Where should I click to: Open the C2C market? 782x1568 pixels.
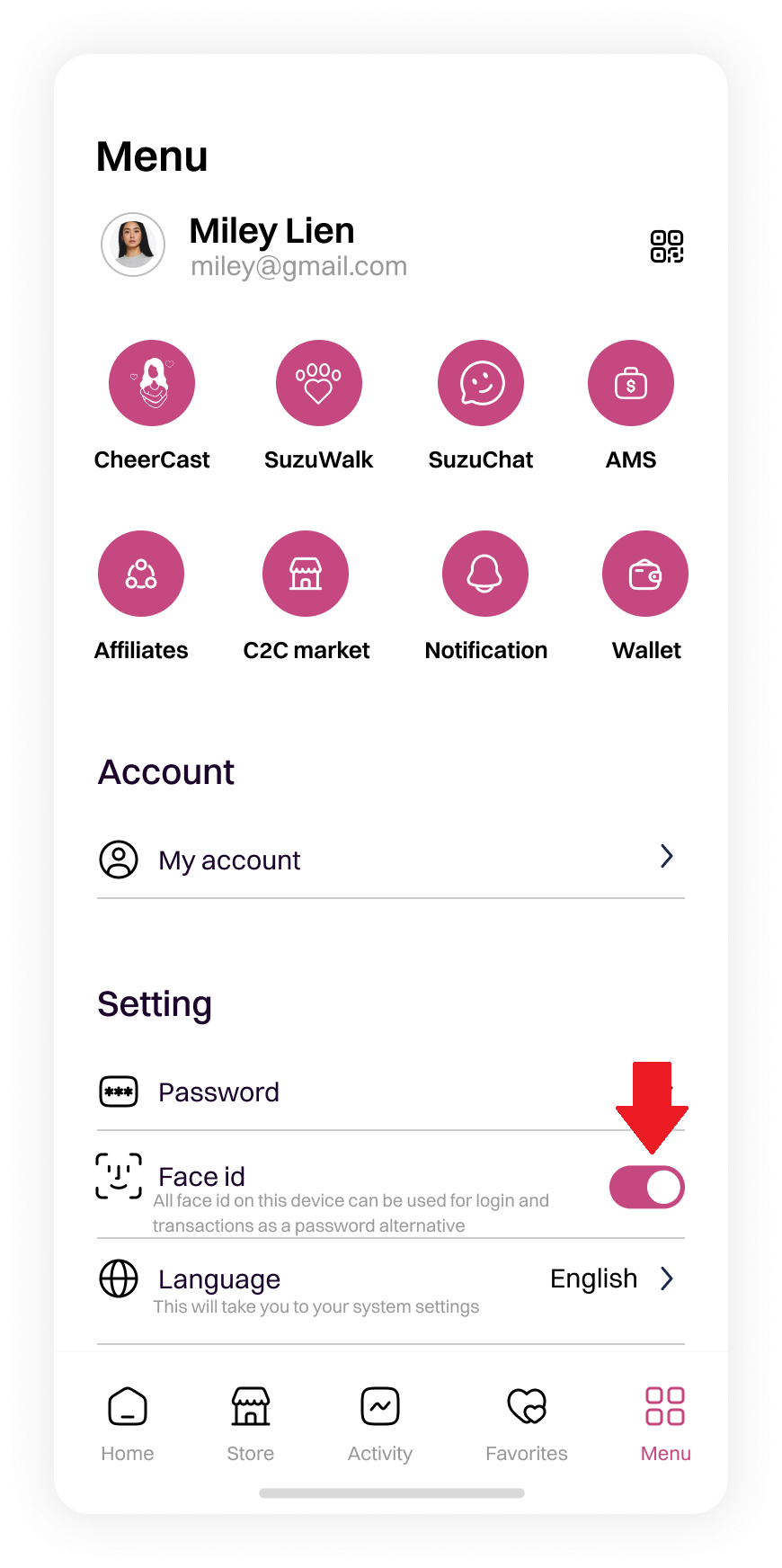point(306,574)
